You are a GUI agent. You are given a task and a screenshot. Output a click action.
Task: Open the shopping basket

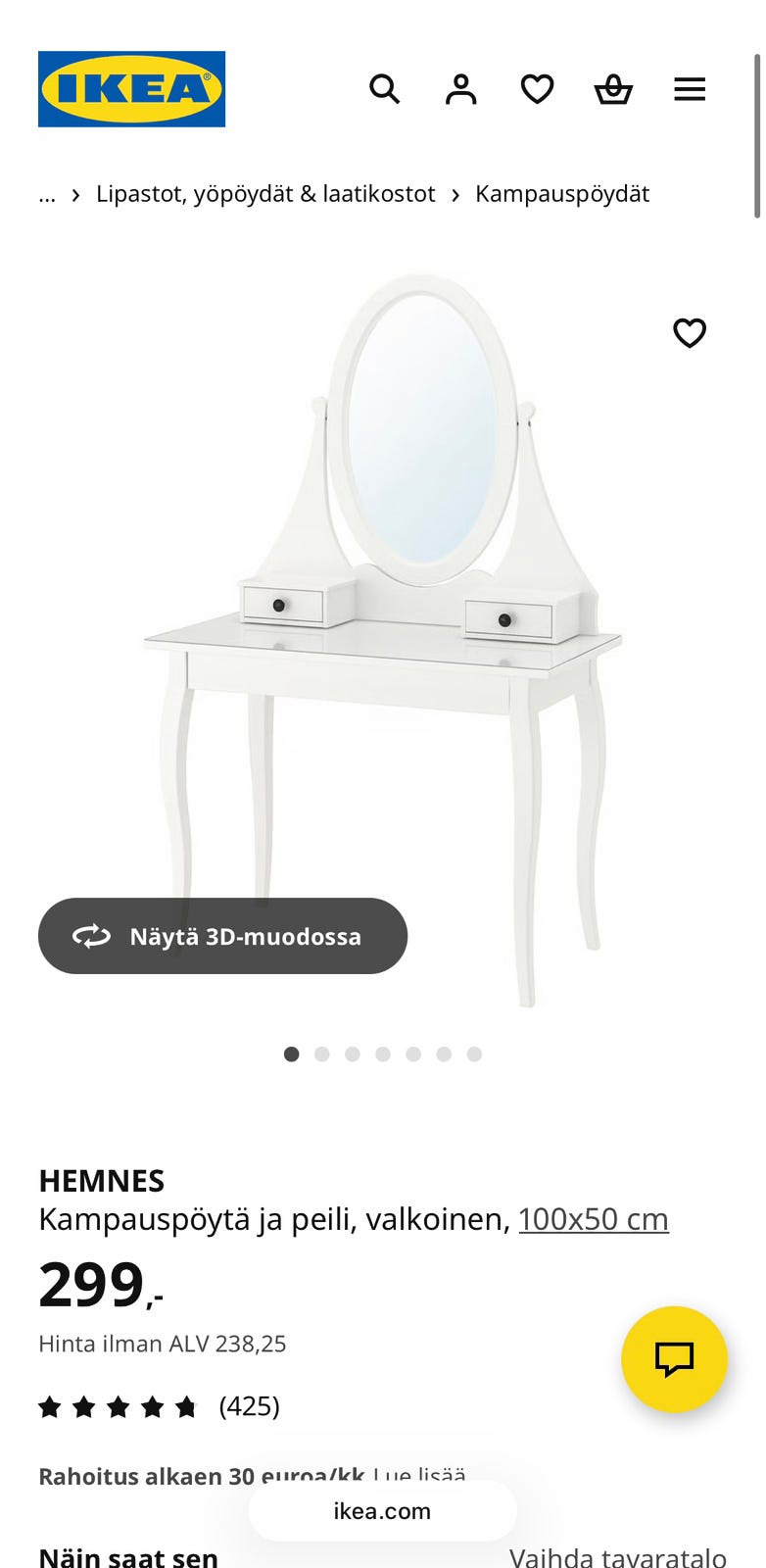(613, 89)
